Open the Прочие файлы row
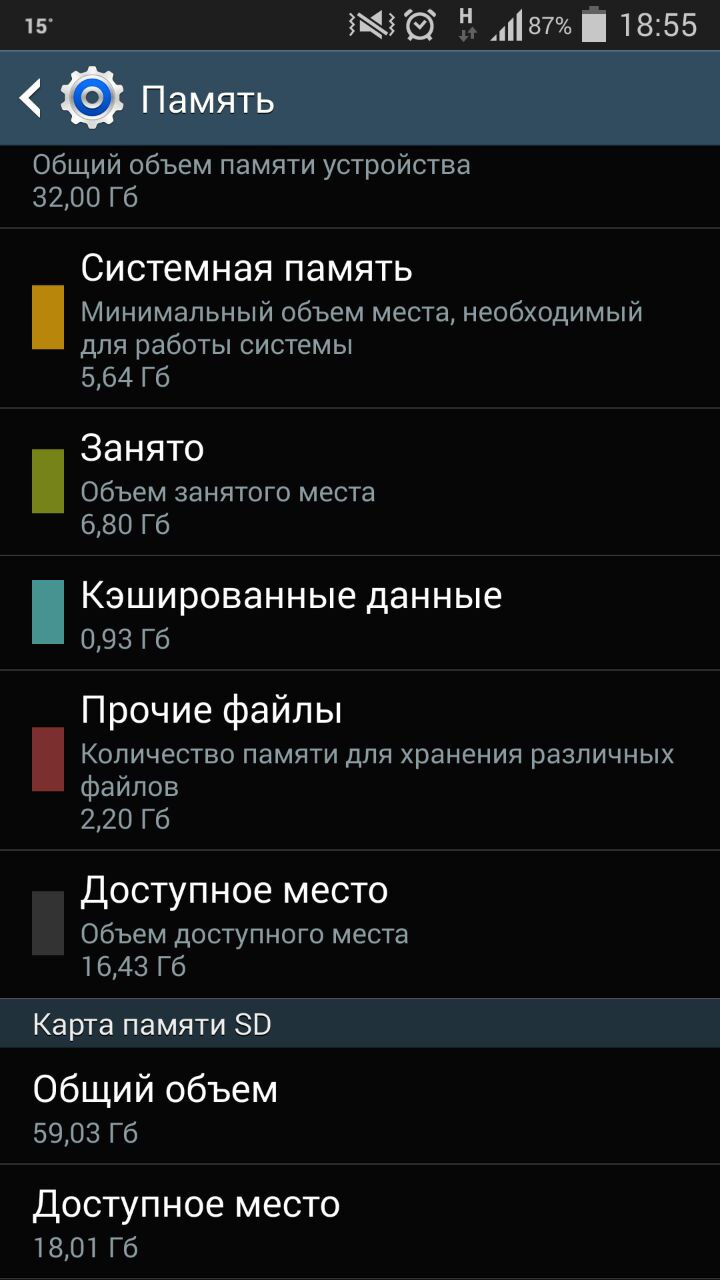The height and width of the screenshot is (1280, 720). tap(360, 760)
